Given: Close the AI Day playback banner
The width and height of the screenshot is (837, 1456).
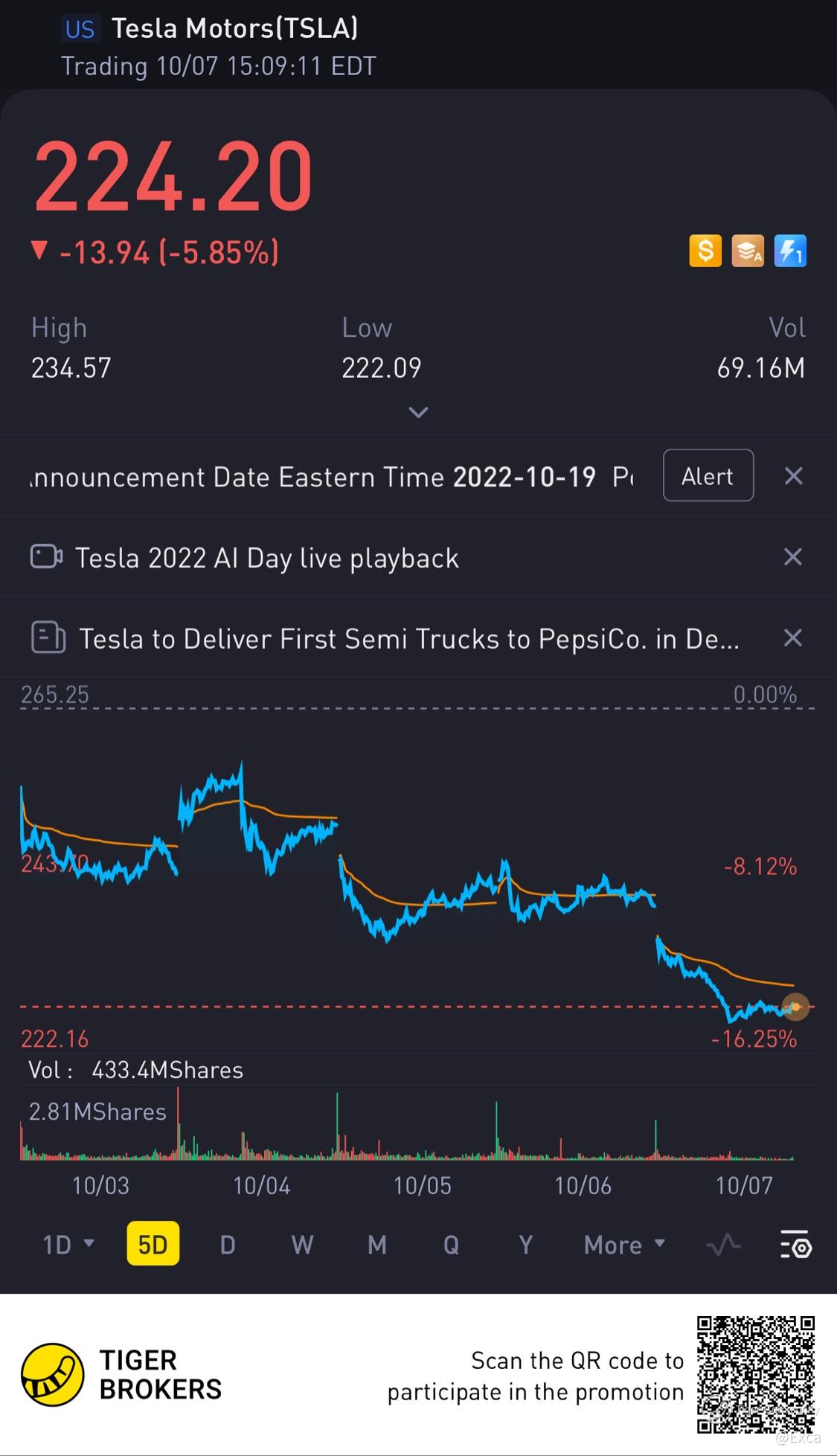Looking at the screenshot, I should [x=793, y=557].
